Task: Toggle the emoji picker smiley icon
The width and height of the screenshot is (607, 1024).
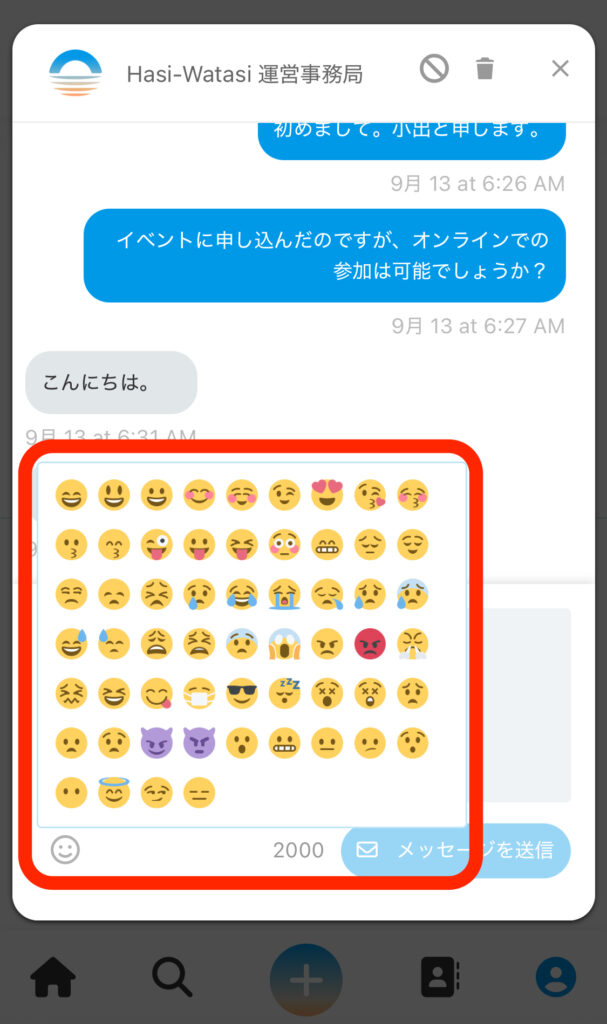Action: pyautogui.click(x=65, y=850)
